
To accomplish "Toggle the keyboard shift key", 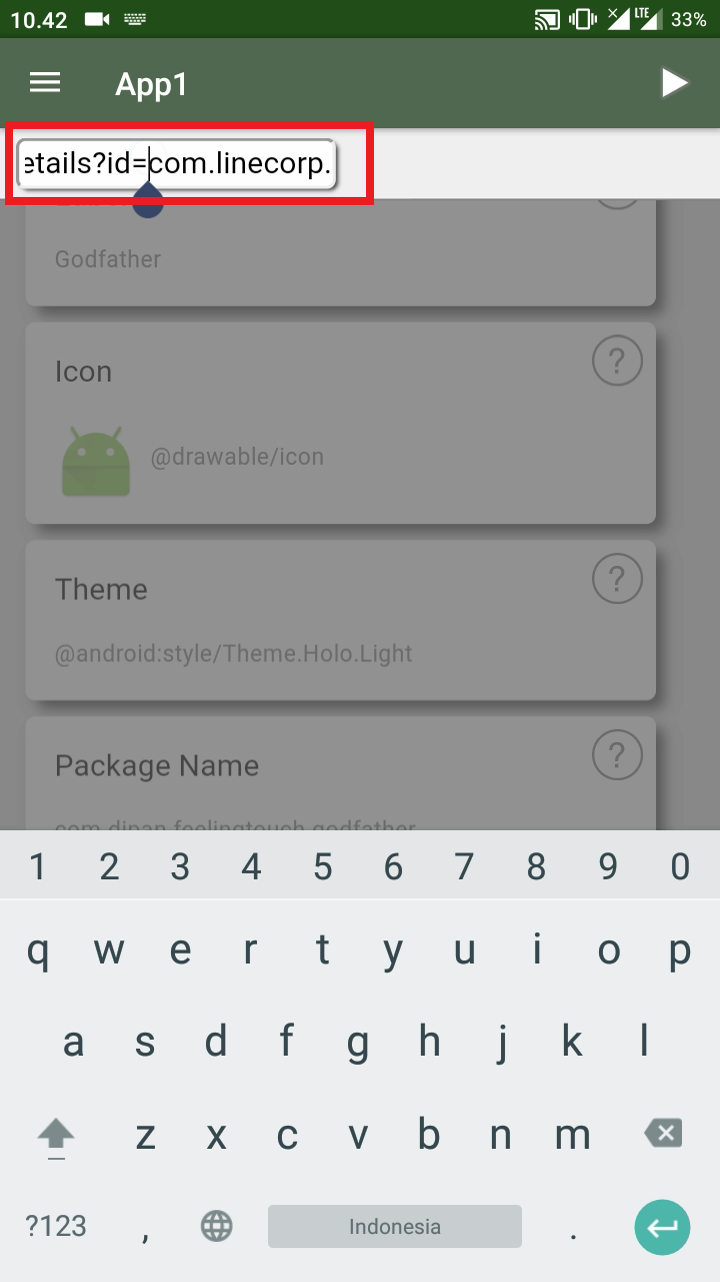I will coord(56,1136).
